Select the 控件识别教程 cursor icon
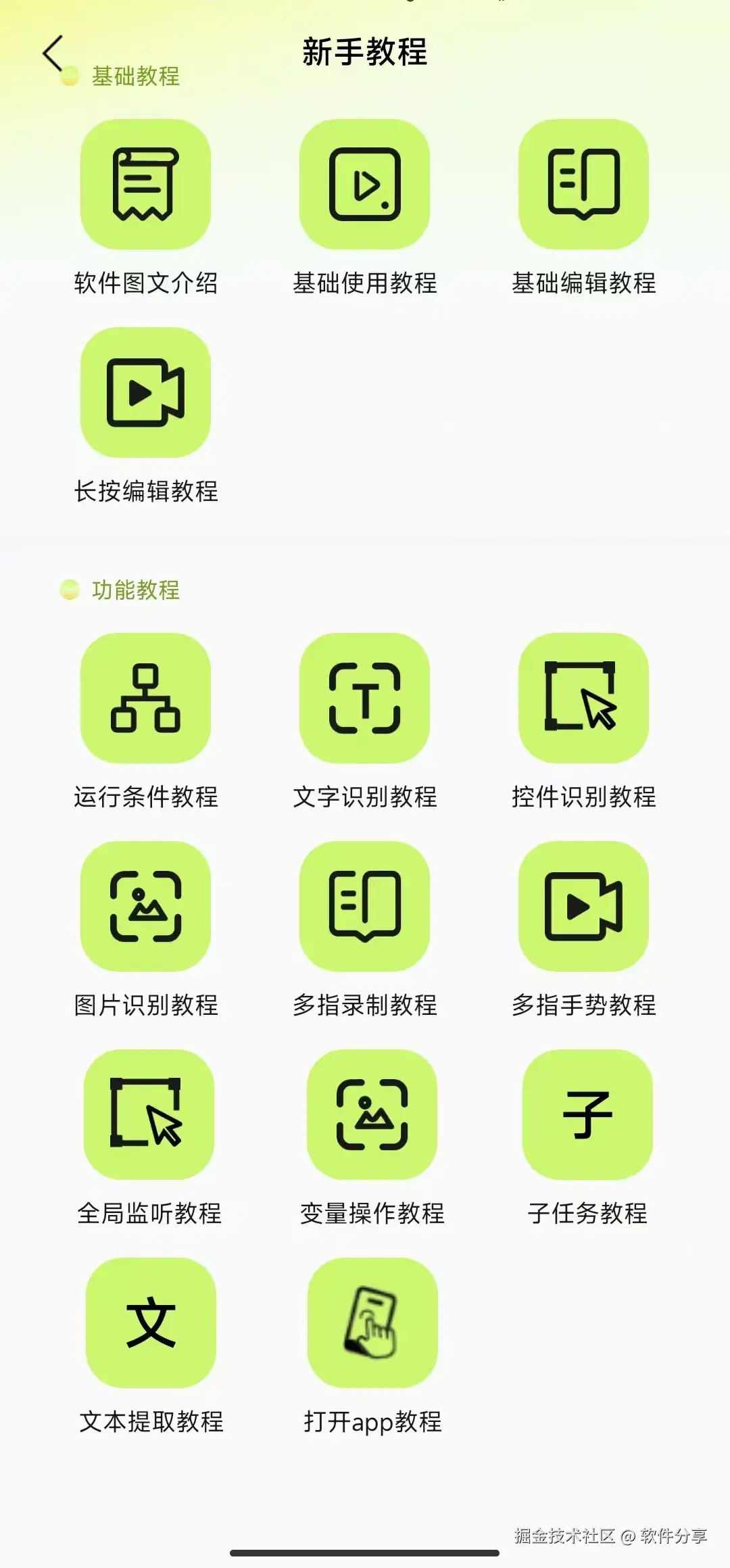 point(583,701)
